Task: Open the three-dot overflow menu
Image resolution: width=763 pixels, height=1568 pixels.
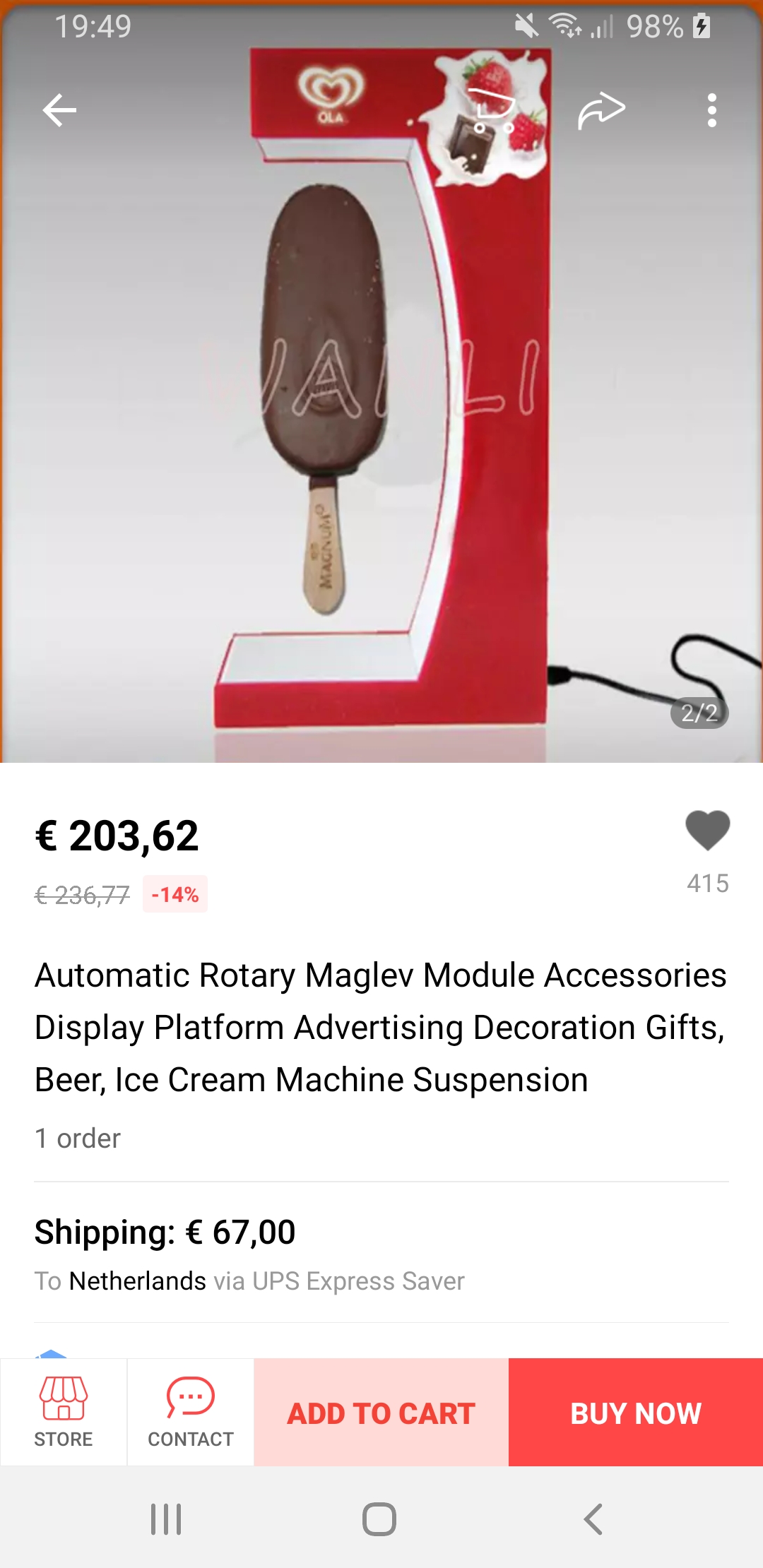Action: click(x=711, y=110)
